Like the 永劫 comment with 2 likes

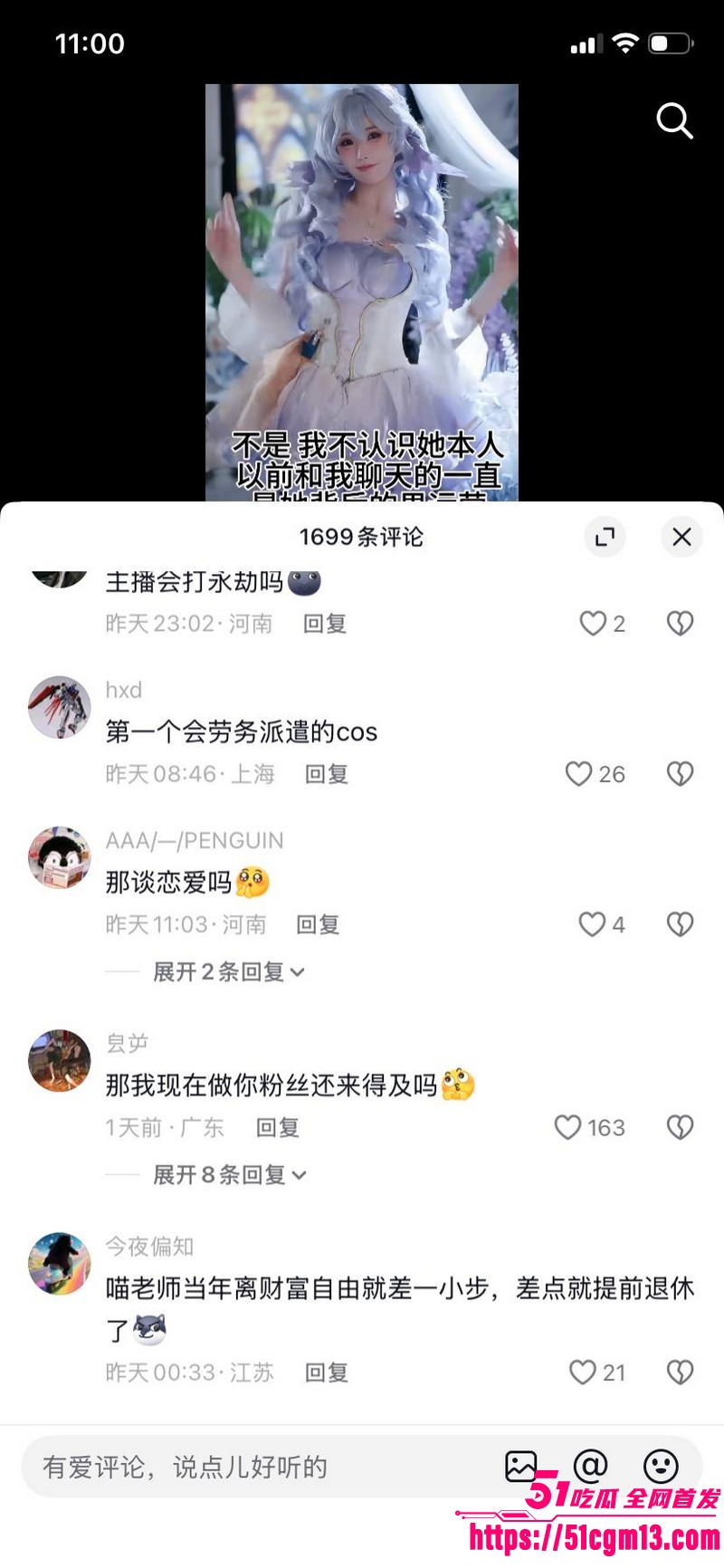click(593, 623)
